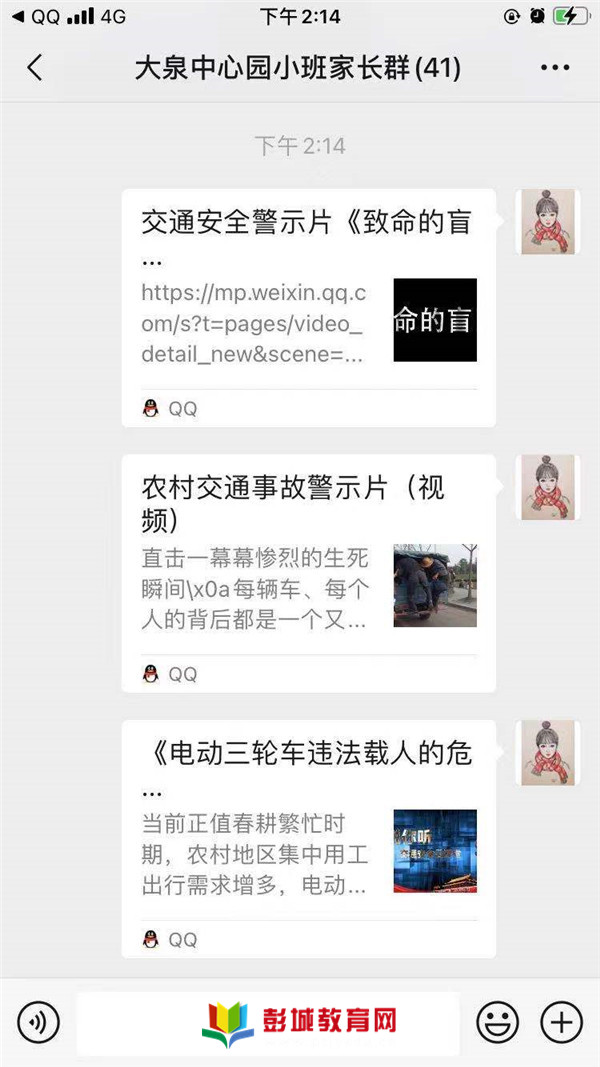Tap the message text input field
Image resolution: width=600 pixels, height=1067 pixels.
point(267,1022)
